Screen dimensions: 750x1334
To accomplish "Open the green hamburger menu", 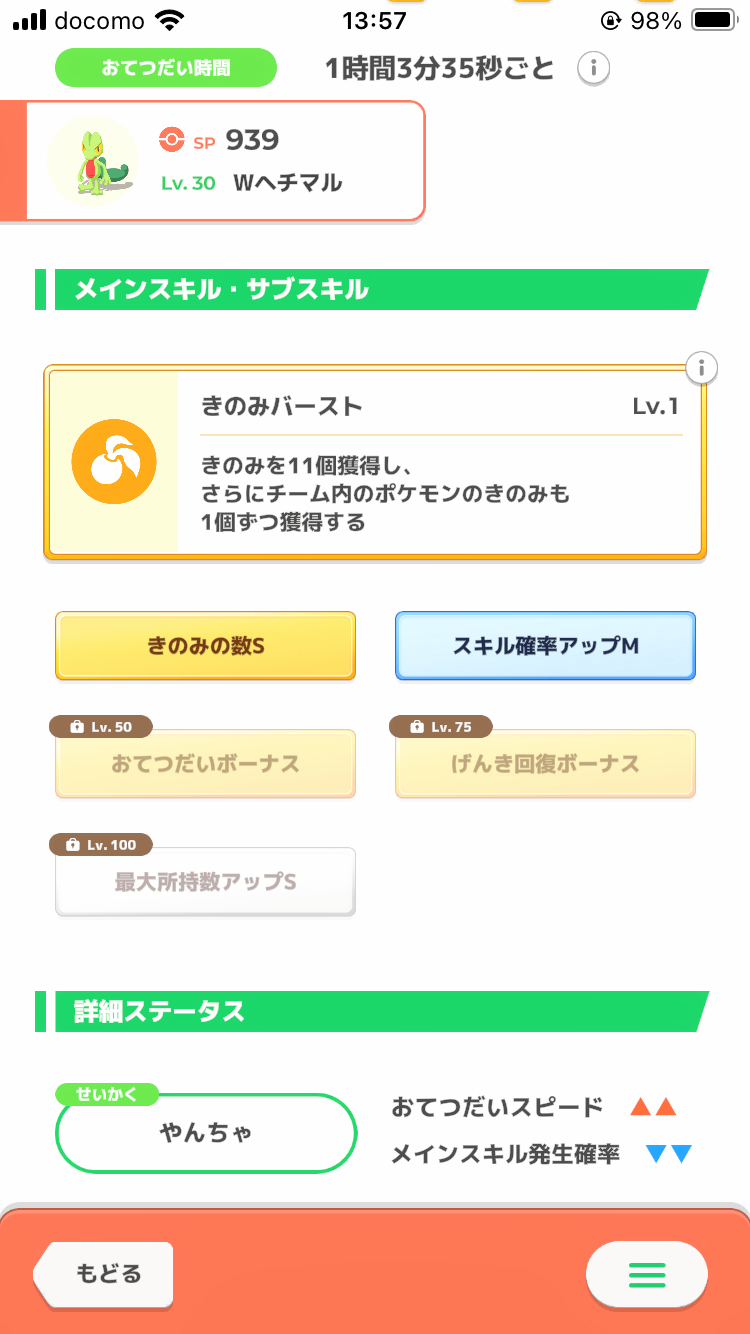I will [646, 1274].
